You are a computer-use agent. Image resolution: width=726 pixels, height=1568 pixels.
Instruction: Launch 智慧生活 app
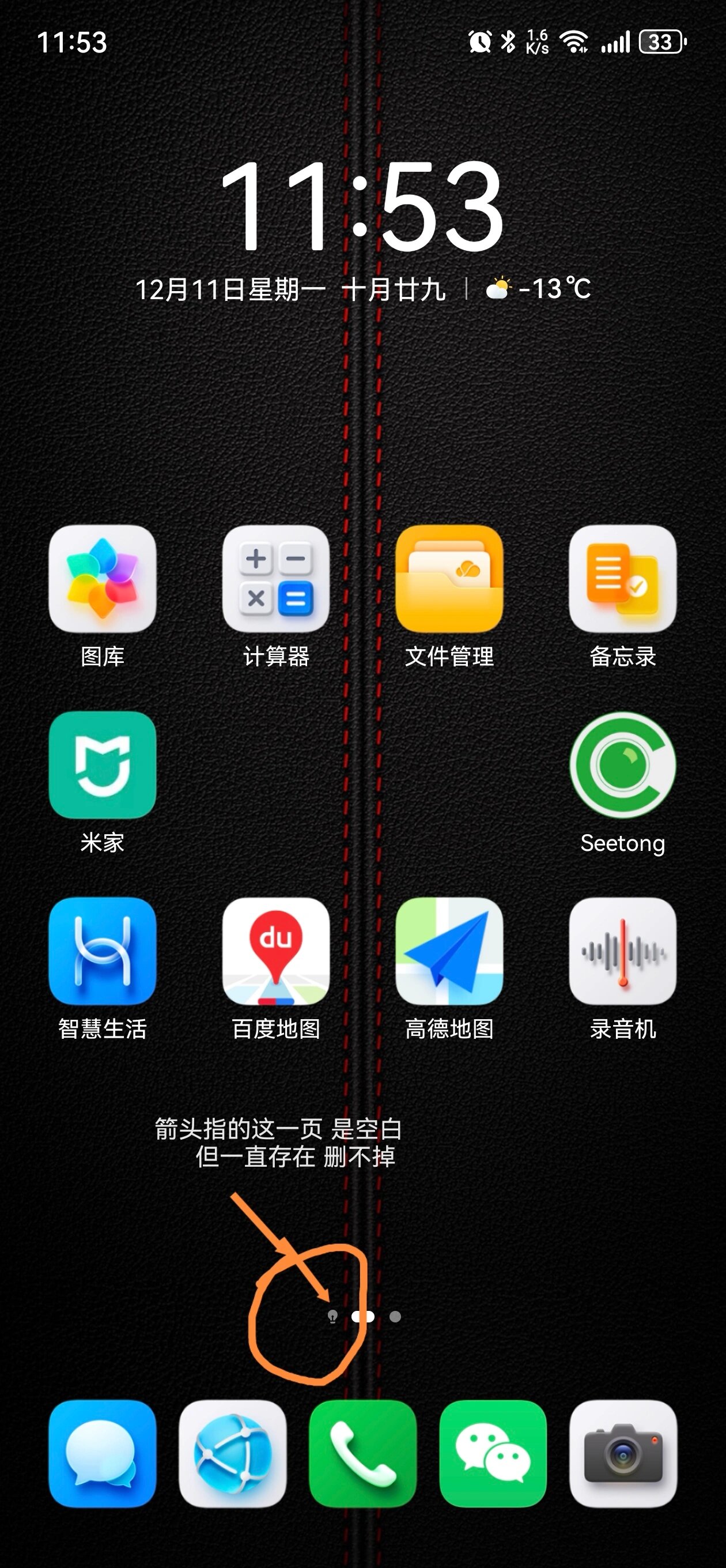(102, 951)
